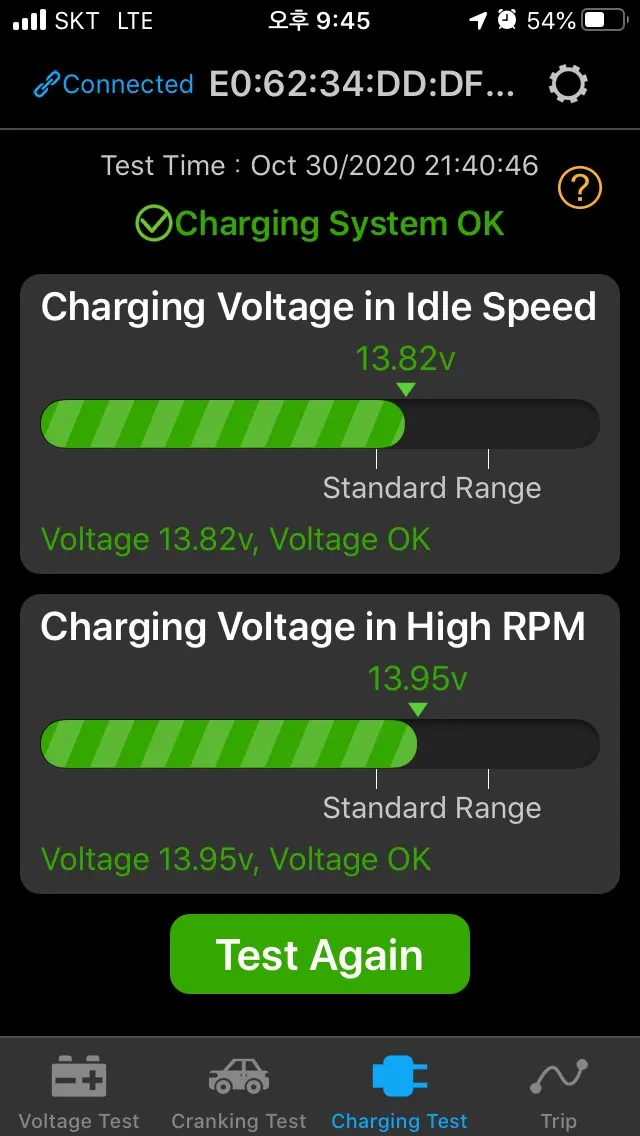Switch to the Cranking Test tab
The height and width of the screenshot is (1136, 640).
click(239, 1091)
